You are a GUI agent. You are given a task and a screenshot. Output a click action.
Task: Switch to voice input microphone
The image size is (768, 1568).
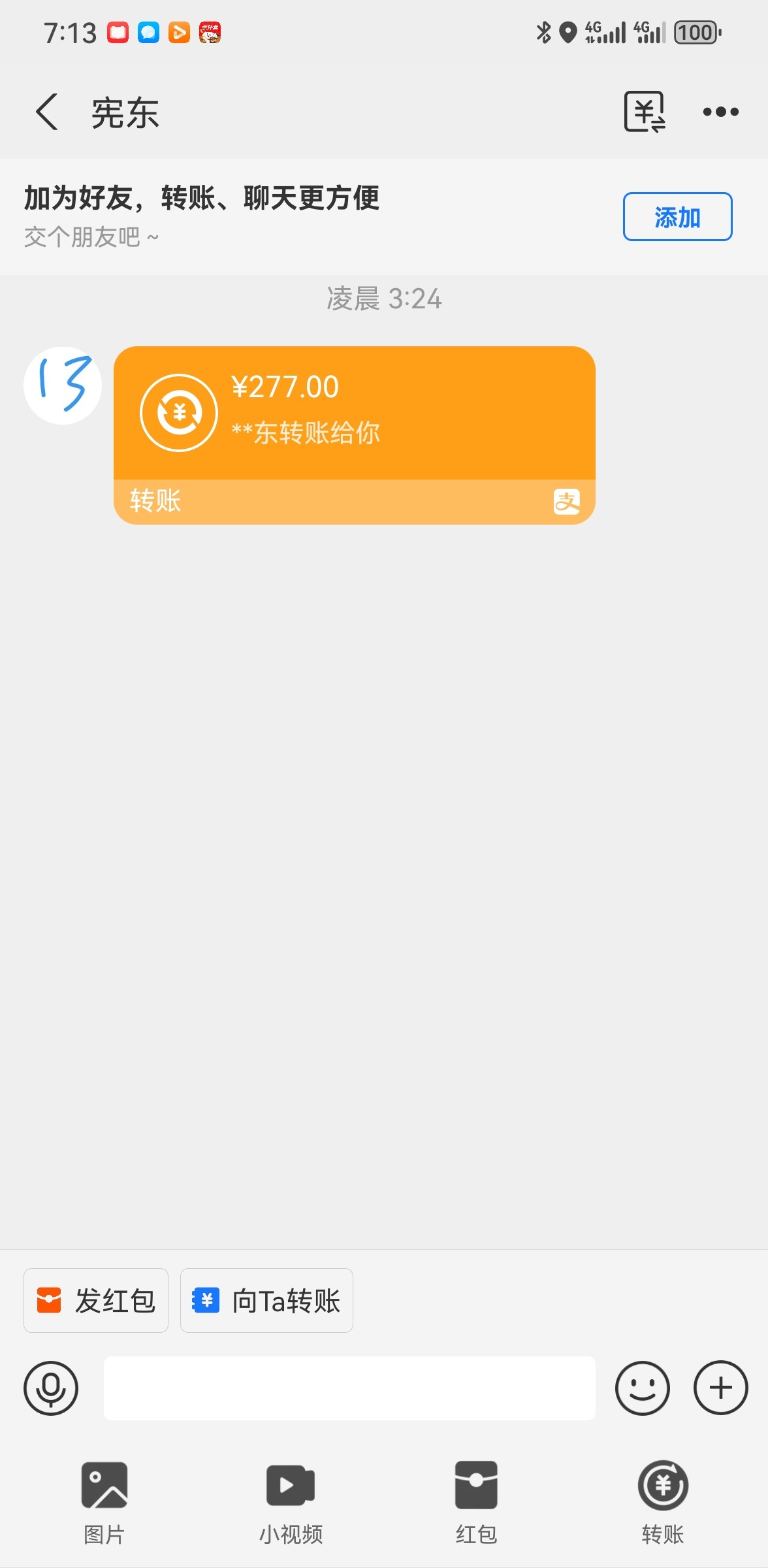pos(51,1388)
